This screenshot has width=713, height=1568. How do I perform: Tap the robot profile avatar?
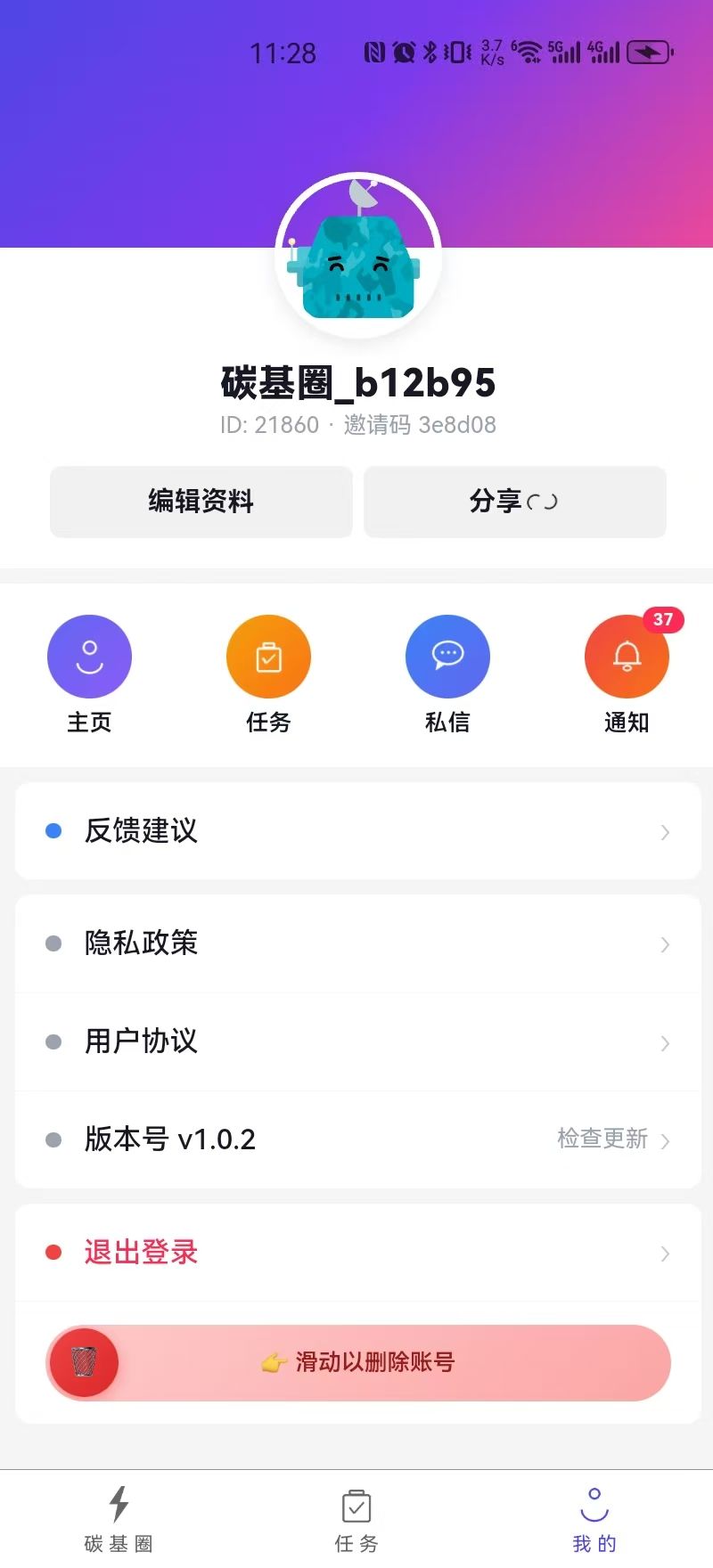pyautogui.click(x=358, y=256)
